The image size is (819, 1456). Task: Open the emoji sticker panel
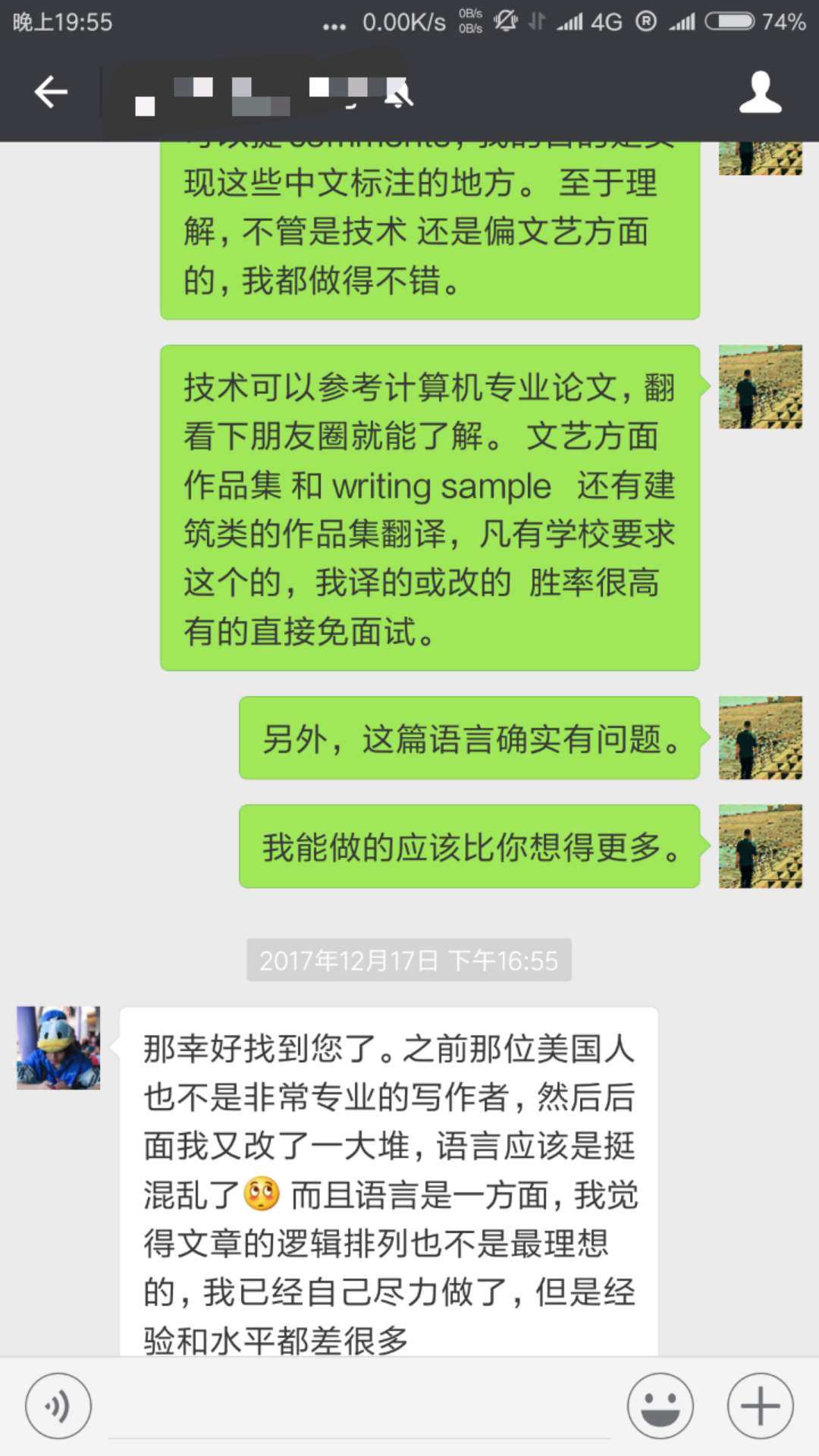click(x=660, y=1405)
